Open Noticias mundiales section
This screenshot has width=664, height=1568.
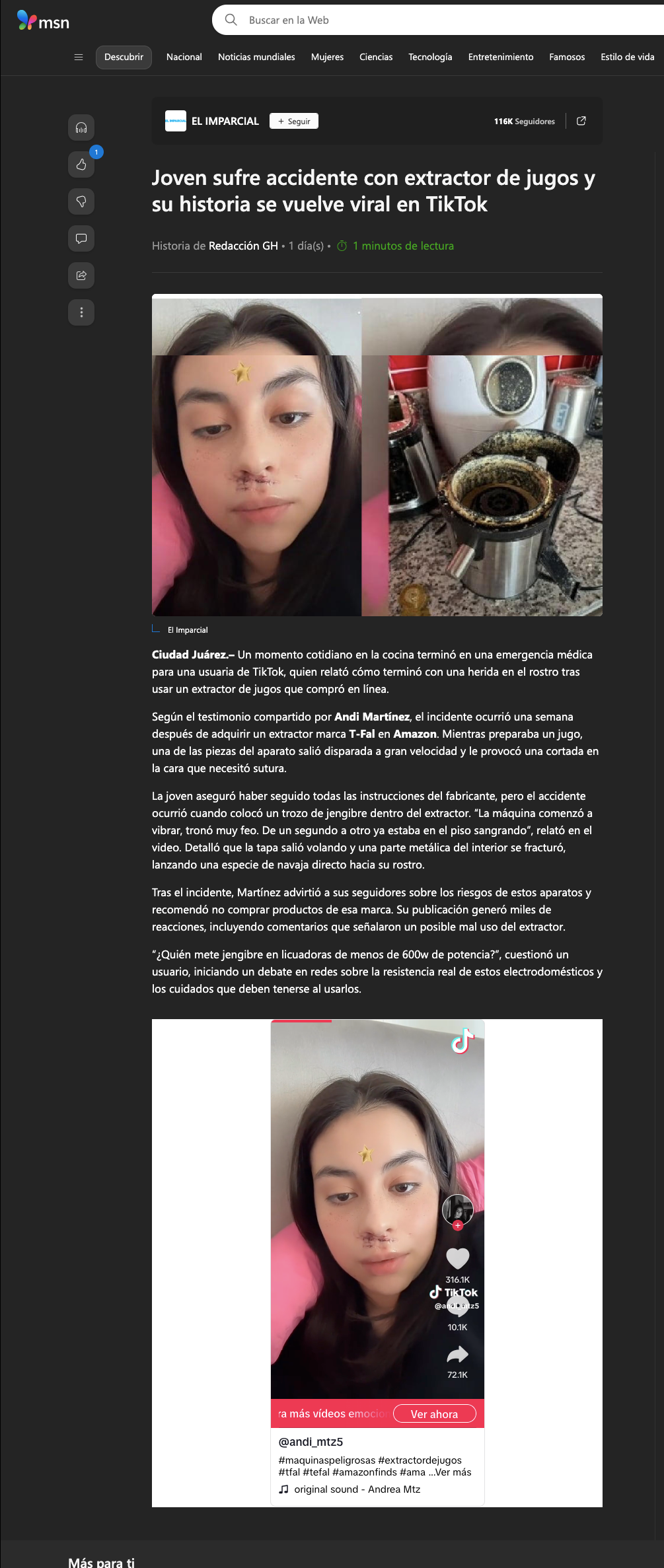coord(256,57)
